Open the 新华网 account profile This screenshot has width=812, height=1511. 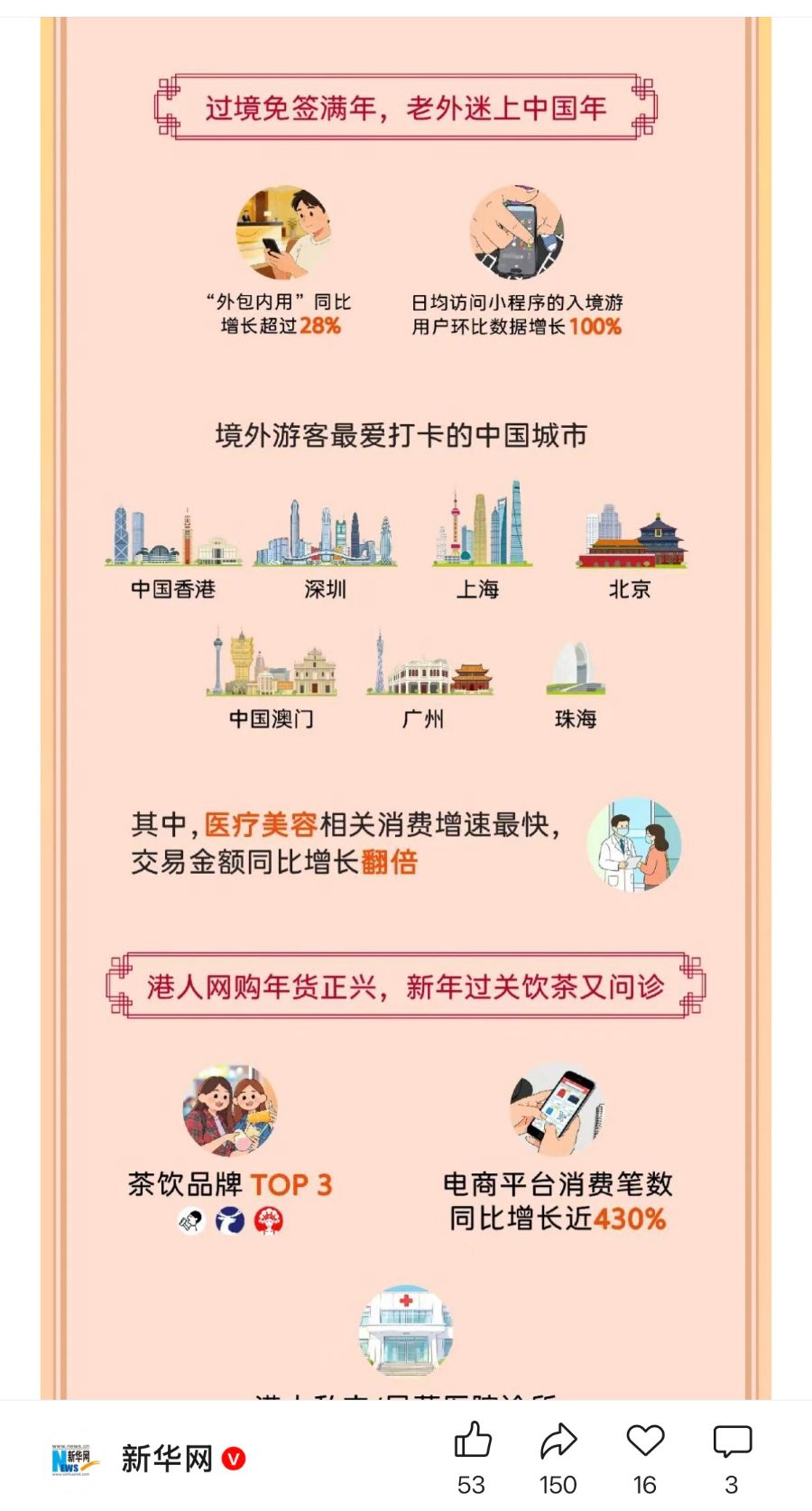167,1459
